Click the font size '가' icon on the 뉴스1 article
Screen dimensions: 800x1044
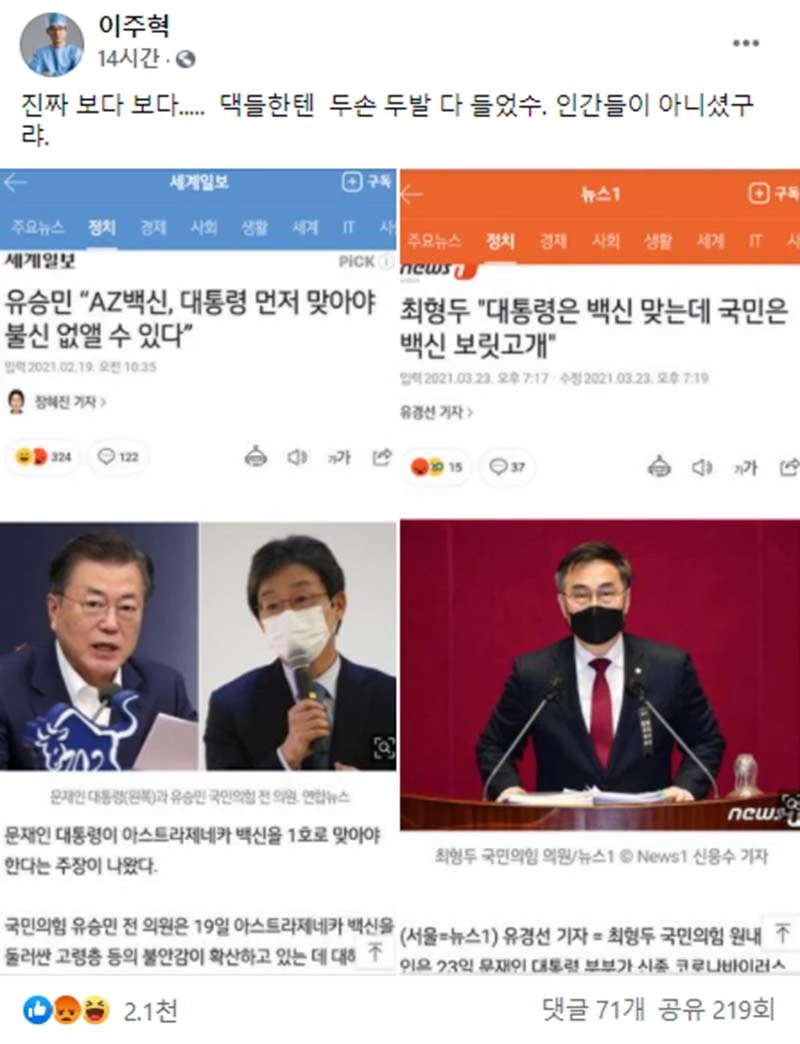point(745,467)
